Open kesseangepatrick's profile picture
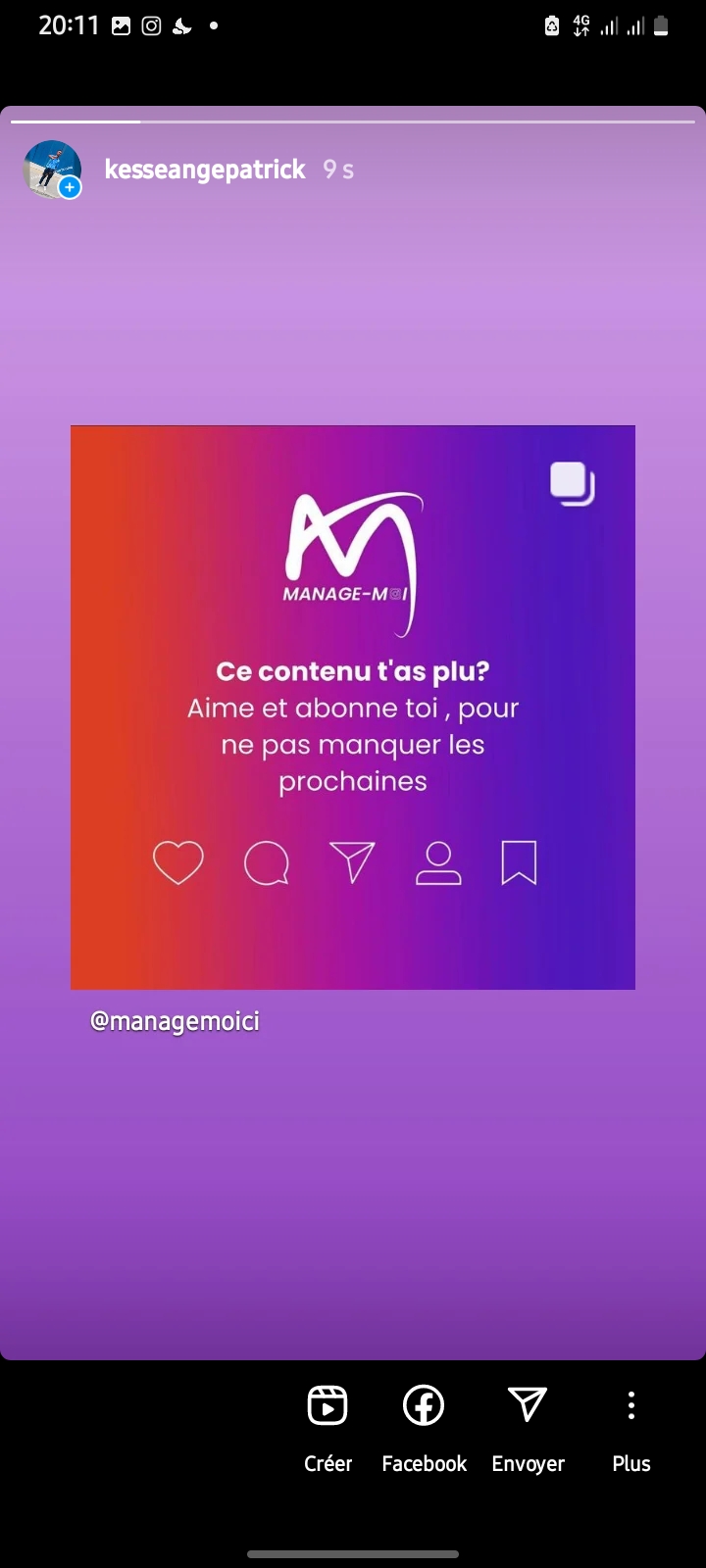This screenshot has height=1568, width=706. pos(51,169)
